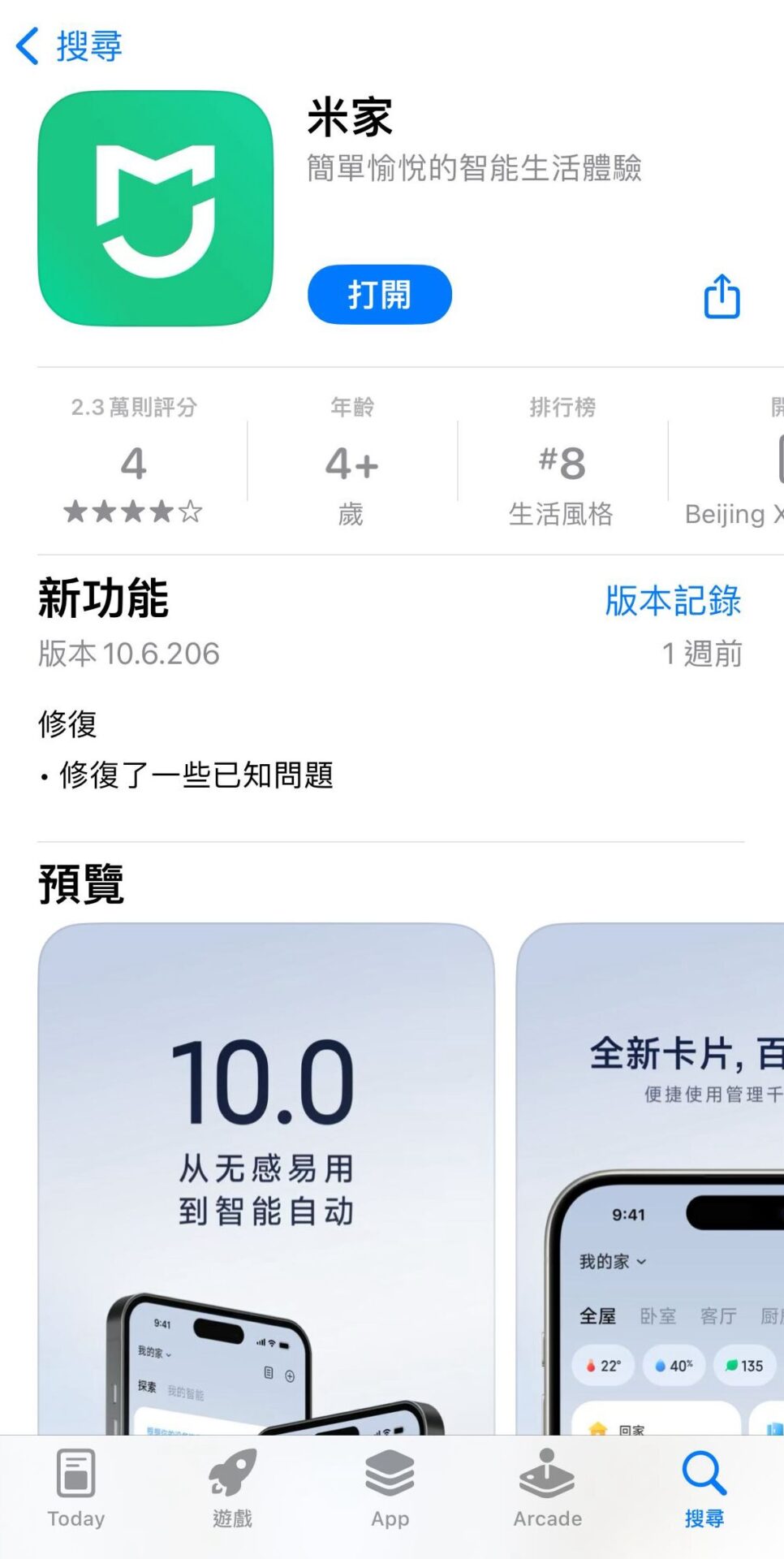The height and width of the screenshot is (1559, 784).
Task: Open the 10.0 preview screenshot
Action: (266, 1177)
